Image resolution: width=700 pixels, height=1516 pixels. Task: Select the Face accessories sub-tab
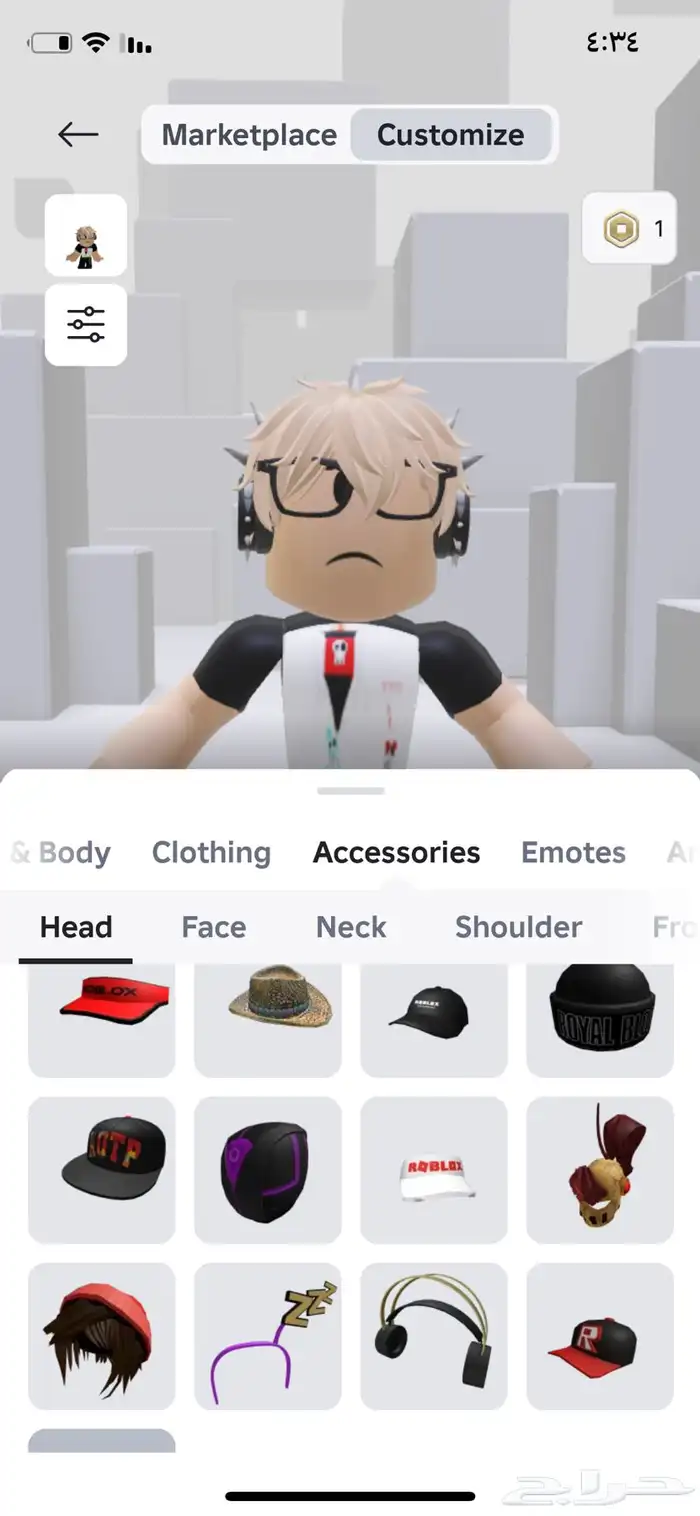click(213, 927)
